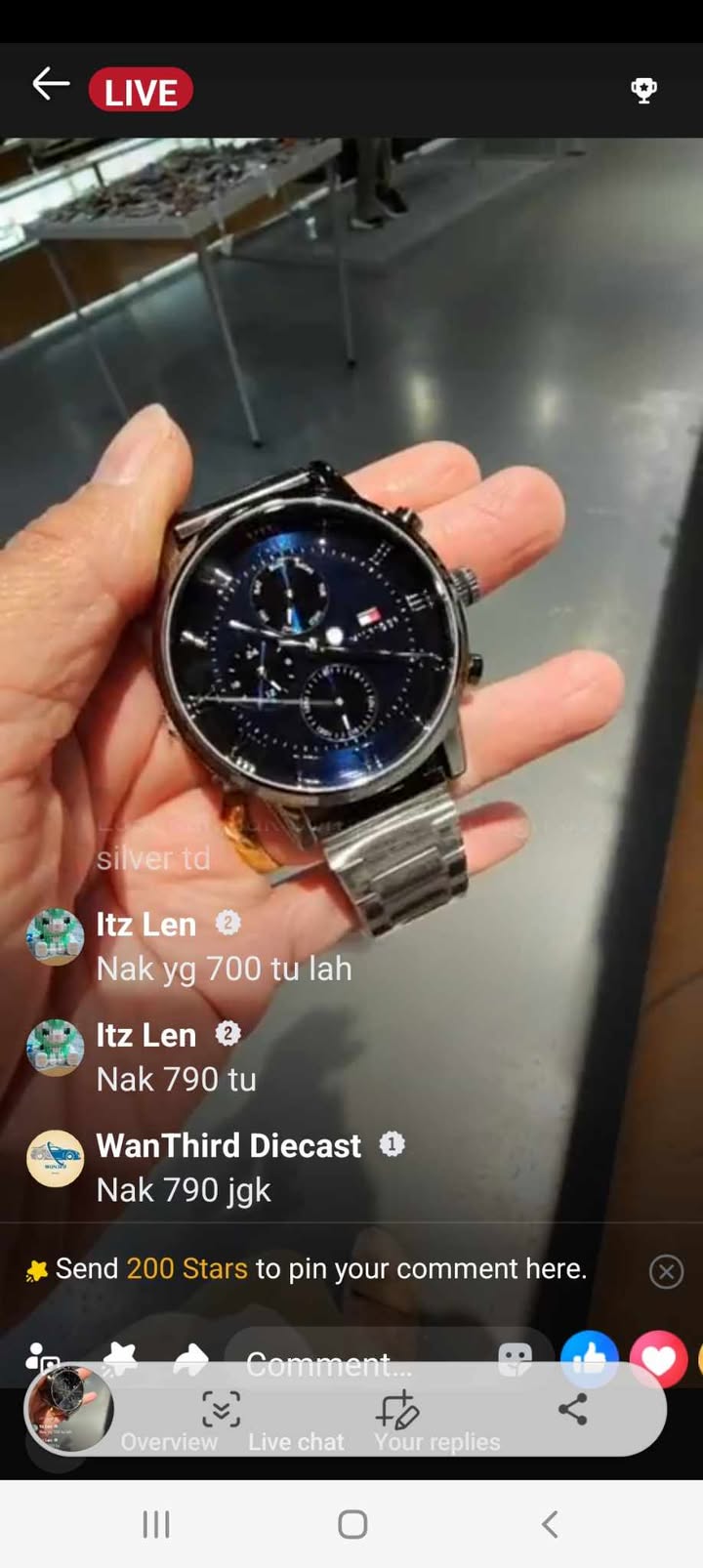Start scroll capture from screenshot toolbar
703x1568 pixels.
(221, 1409)
